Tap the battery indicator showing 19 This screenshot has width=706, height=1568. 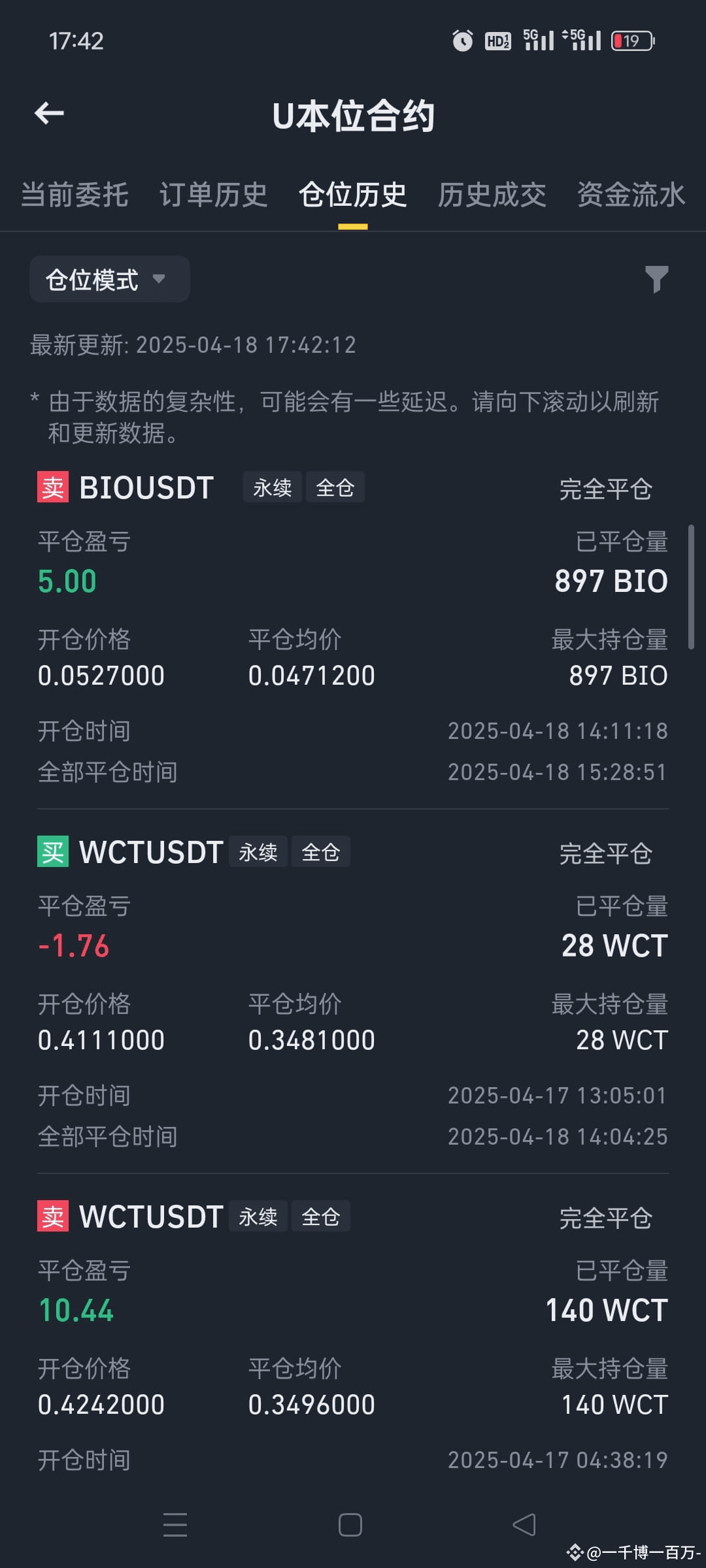[630, 41]
